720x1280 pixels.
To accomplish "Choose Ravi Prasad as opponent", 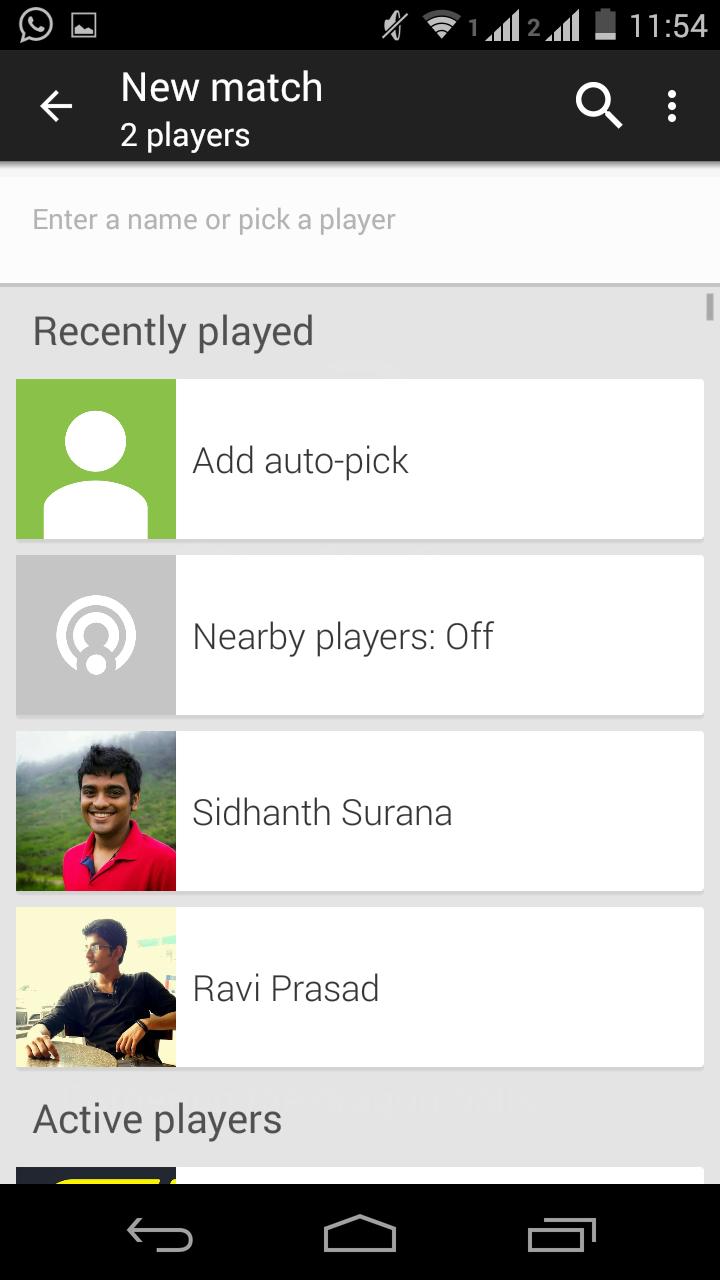I will coord(360,988).
